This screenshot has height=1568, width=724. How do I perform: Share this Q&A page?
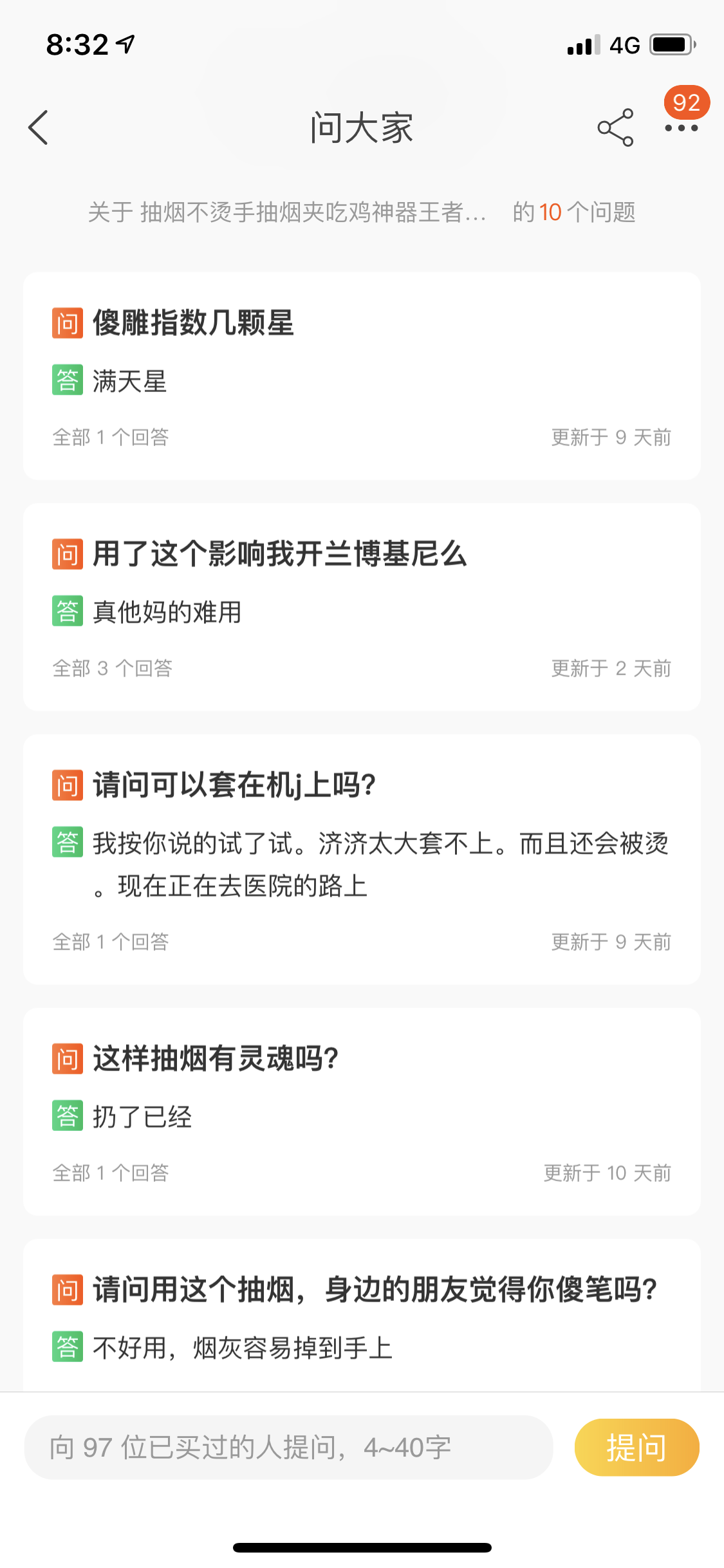(x=615, y=127)
